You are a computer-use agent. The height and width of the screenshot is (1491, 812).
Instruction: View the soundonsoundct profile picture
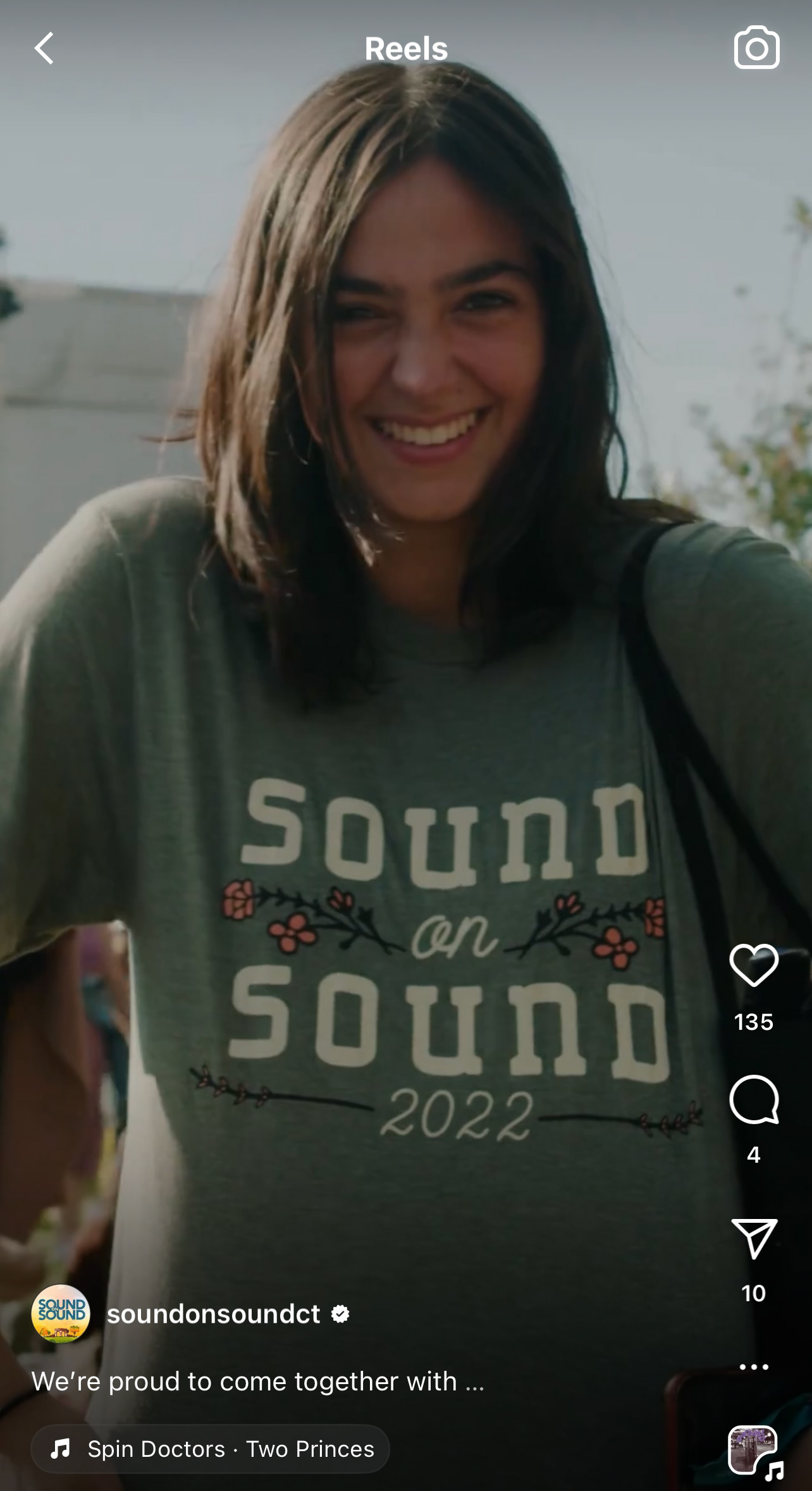pyautogui.click(x=61, y=1314)
